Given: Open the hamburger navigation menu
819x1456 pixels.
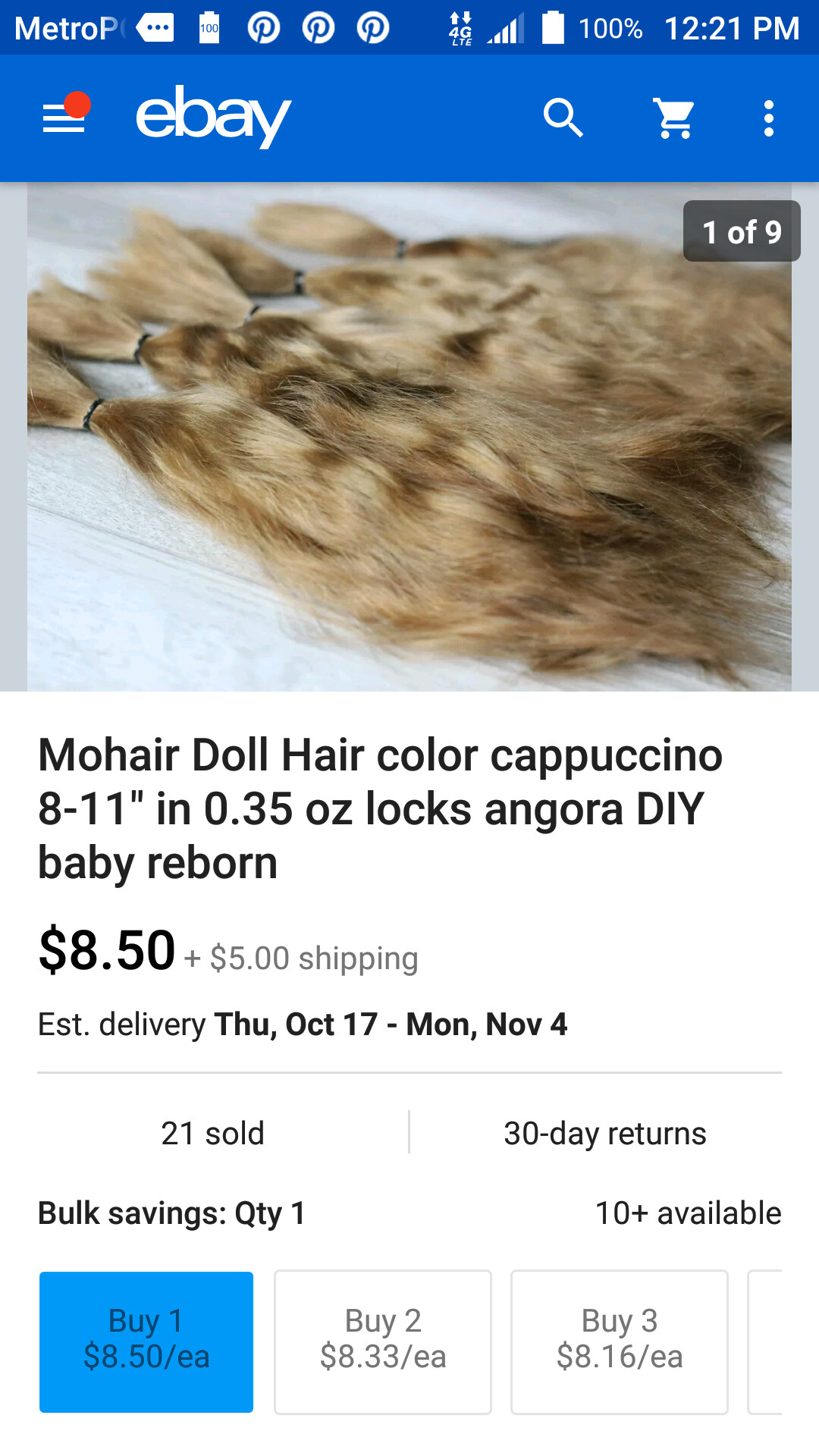Looking at the screenshot, I should click(64, 118).
